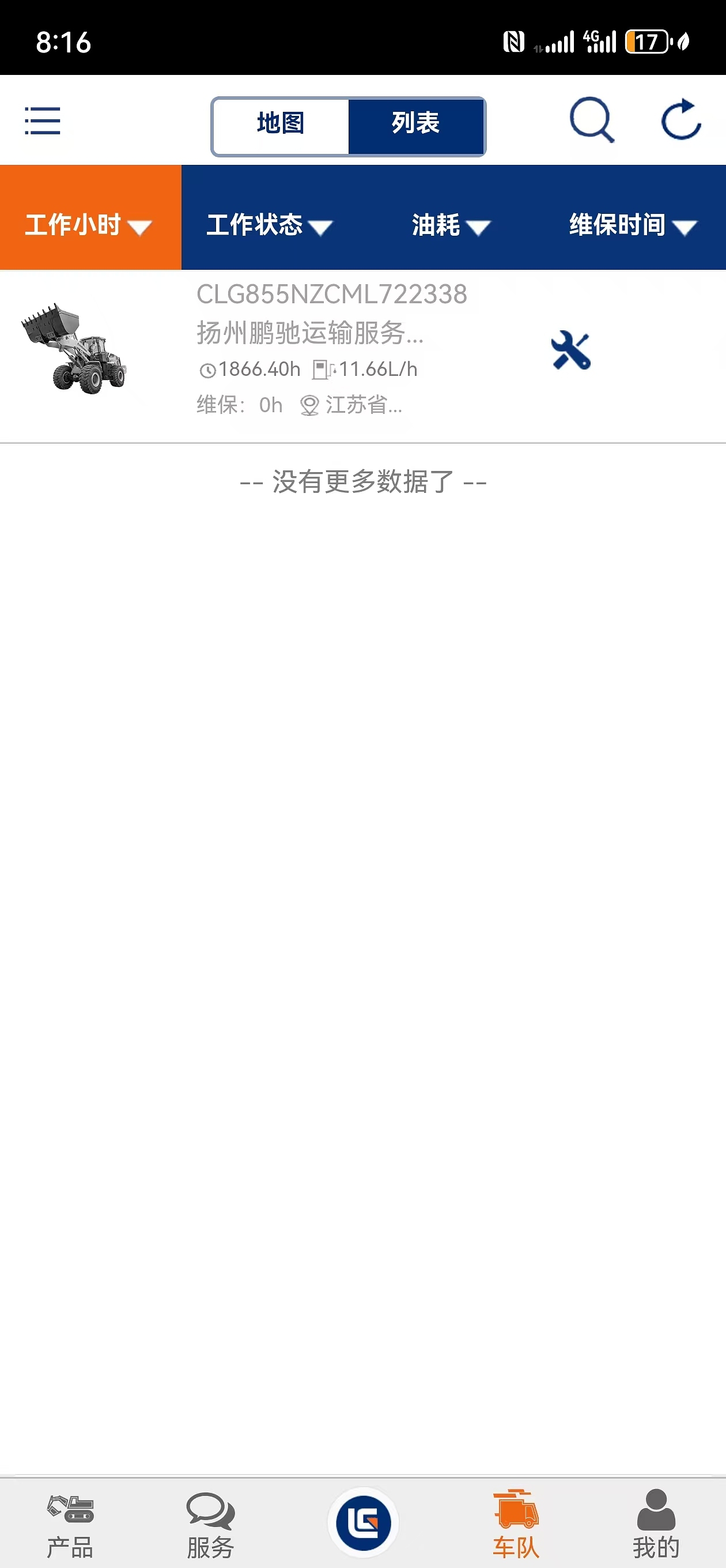The image size is (726, 1568).
Task: Expand the 工作状态 filter
Action: coord(270,225)
